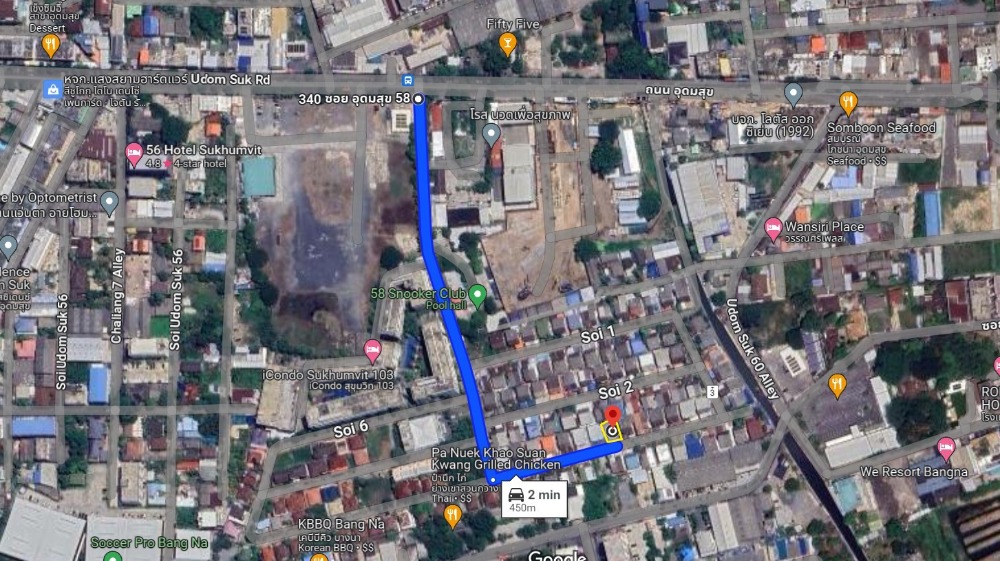Select the 2 min driving route label
Screen dimensions: 1000x561
[x=534, y=498]
